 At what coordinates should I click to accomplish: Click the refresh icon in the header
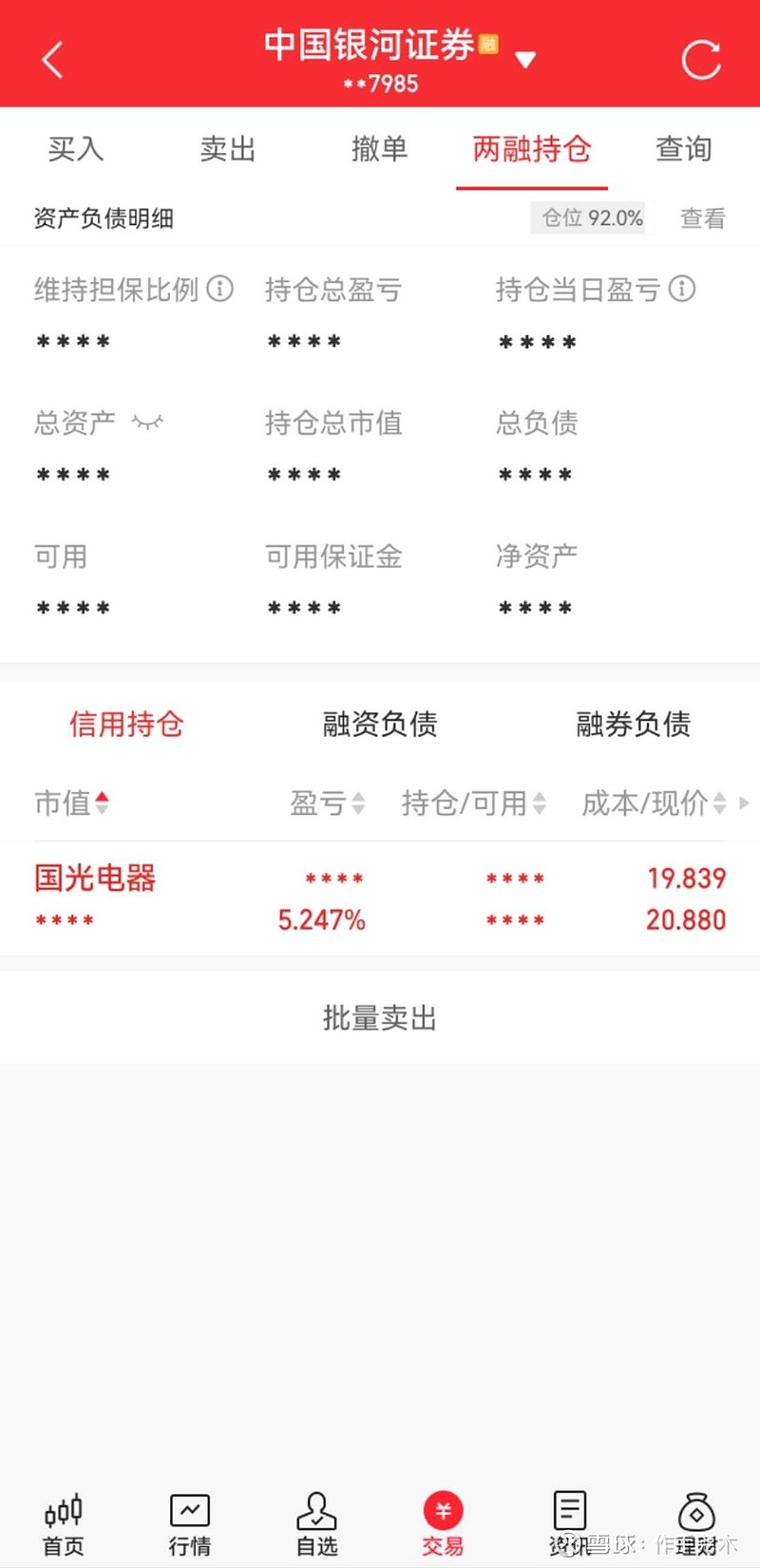(x=701, y=59)
